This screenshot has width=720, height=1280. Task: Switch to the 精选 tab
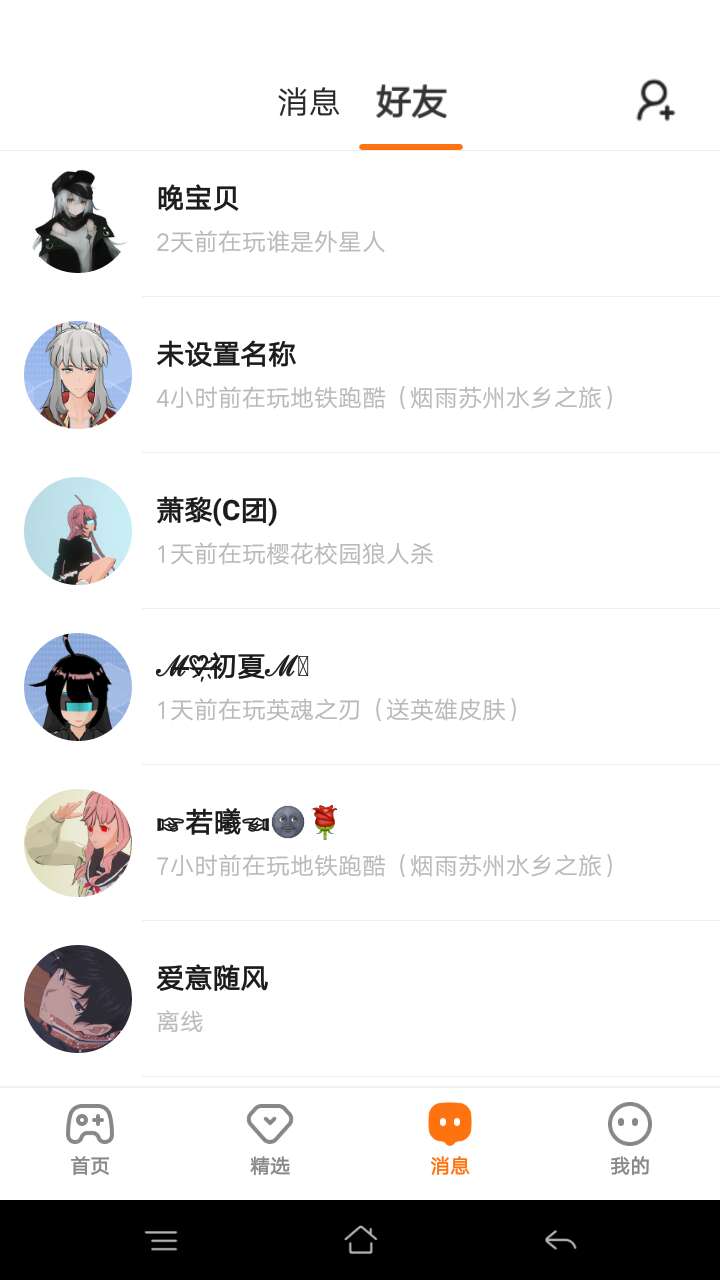click(x=270, y=1140)
